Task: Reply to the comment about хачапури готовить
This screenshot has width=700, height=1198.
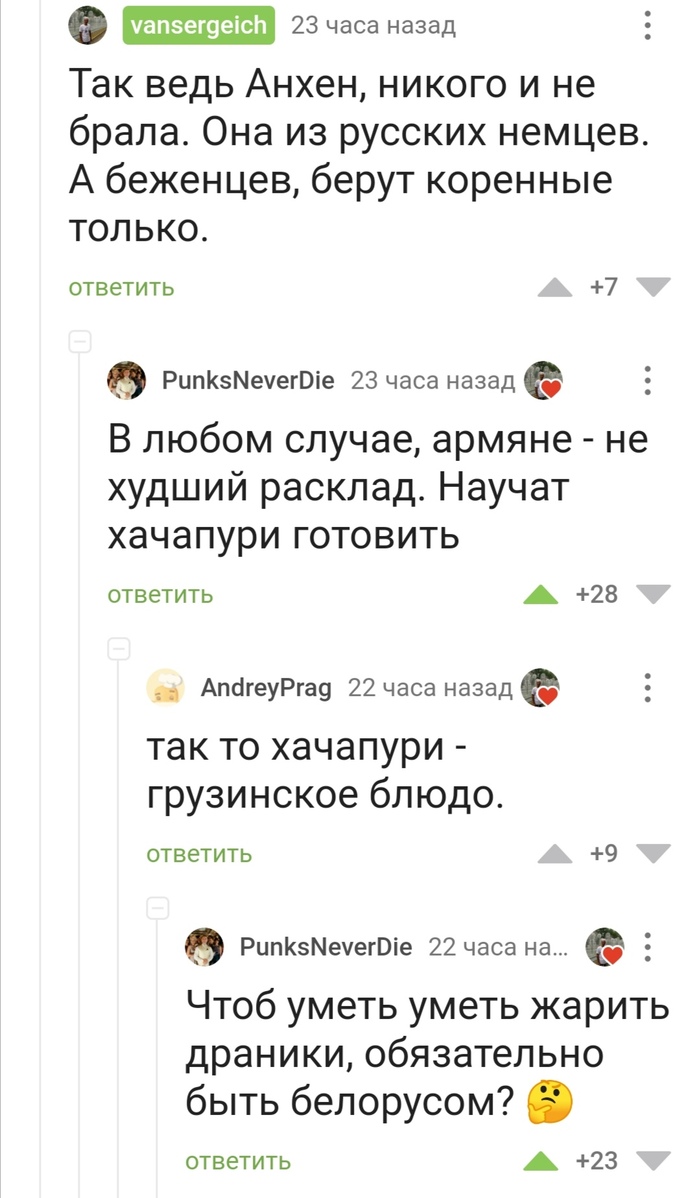Action: click(x=160, y=595)
